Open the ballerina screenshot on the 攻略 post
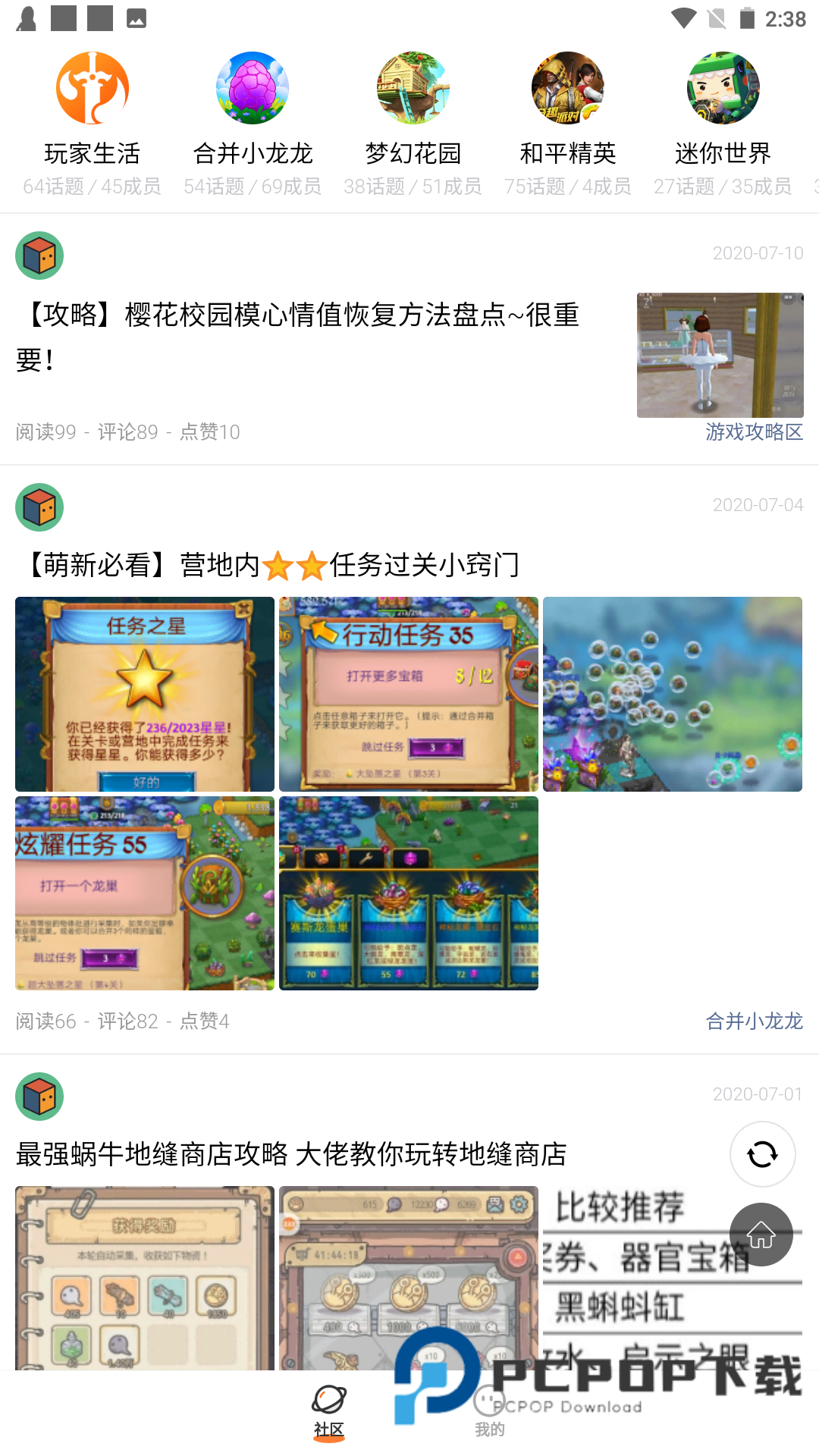This screenshot has height=1456, width=819. tap(719, 356)
